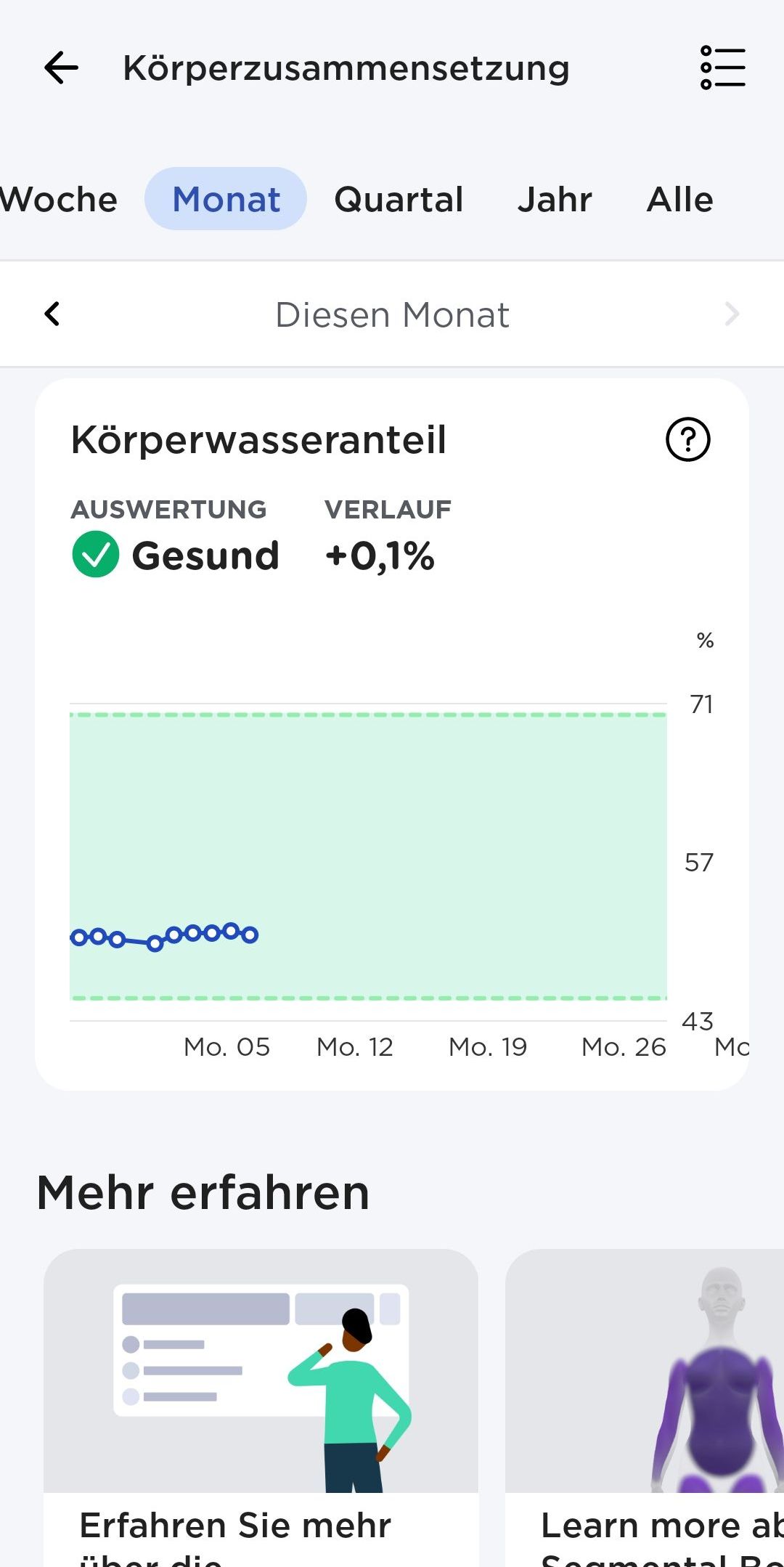Viewport: 784px width, 1567px height.
Task: Select the Alle tab
Action: click(x=679, y=199)
